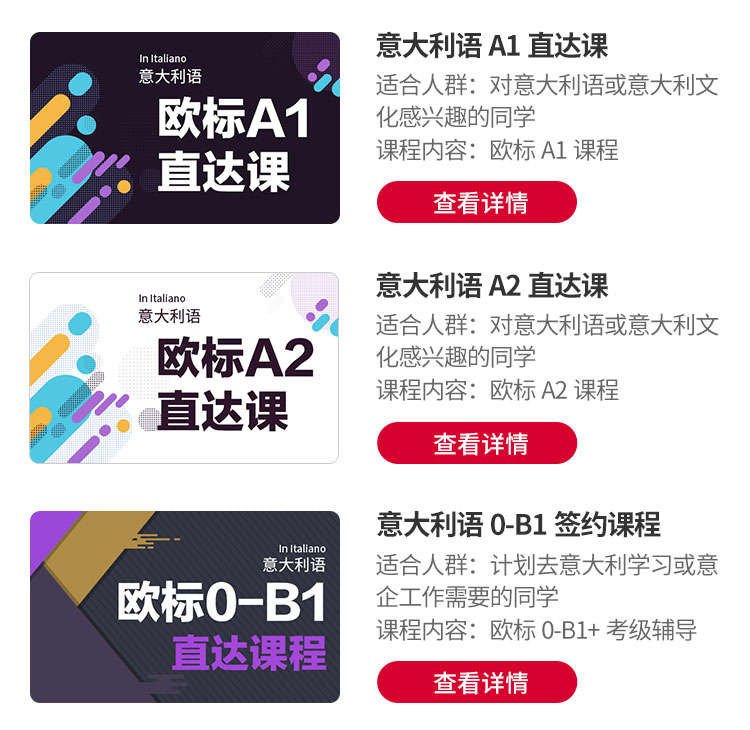This screenshot has height=730, width=750.
Task: View details for 意大利语 A1 直达课
Action: [477, 202]
